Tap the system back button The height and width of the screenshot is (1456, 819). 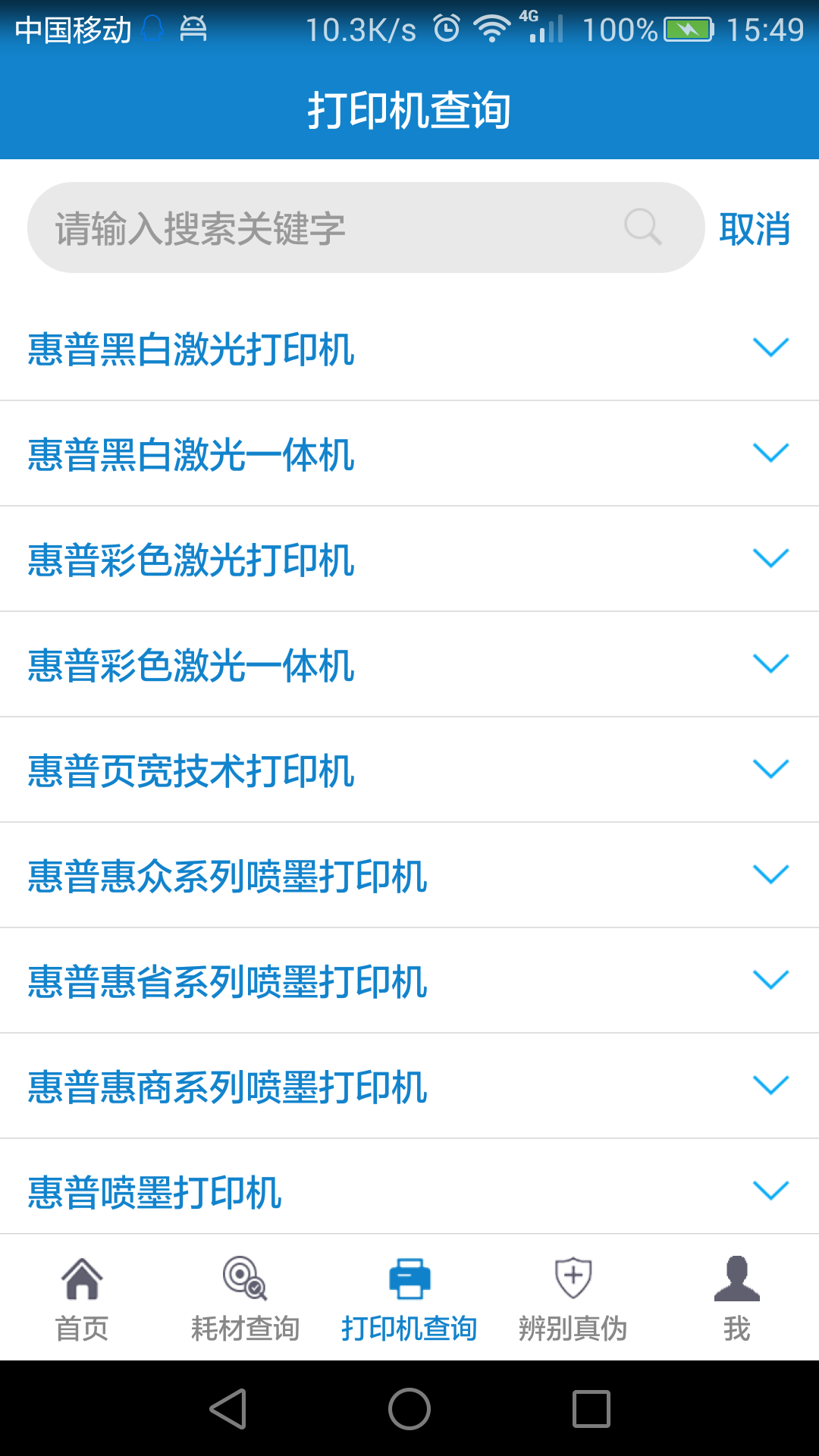[x=228, y=1409]
